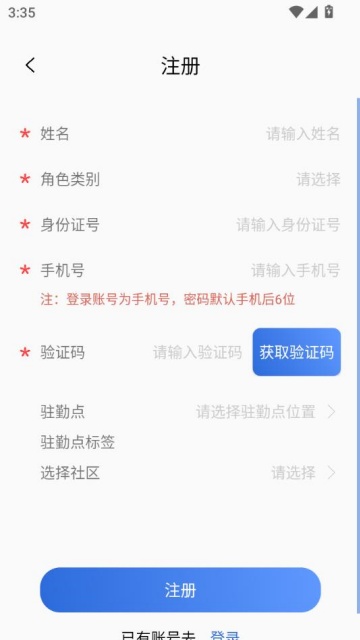Go back using the top-left arrow
This screenshot has width=360, height=640.
tap(30, 65)
